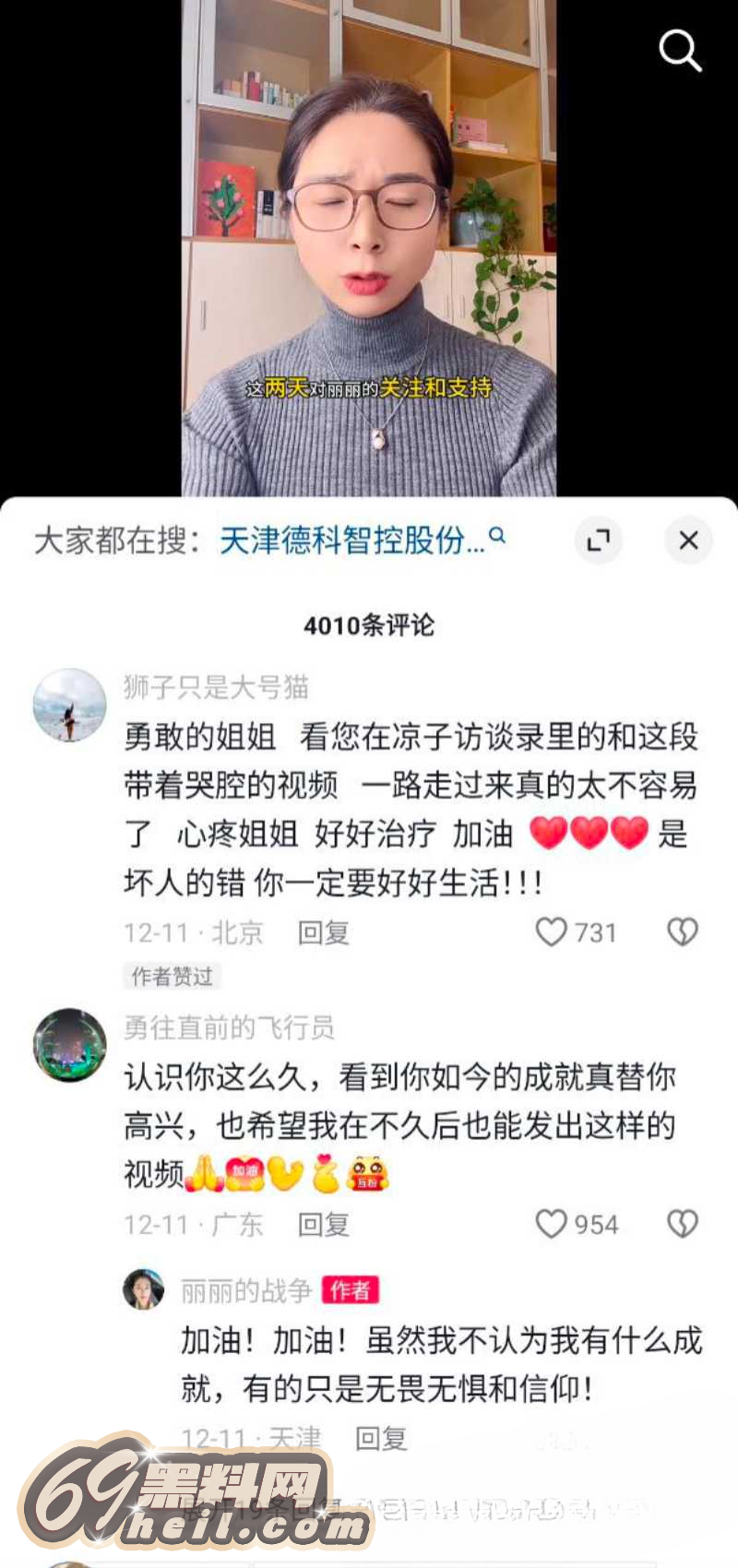Expand the comments panel to full screen
The image size is (738, 1568).
599,540
